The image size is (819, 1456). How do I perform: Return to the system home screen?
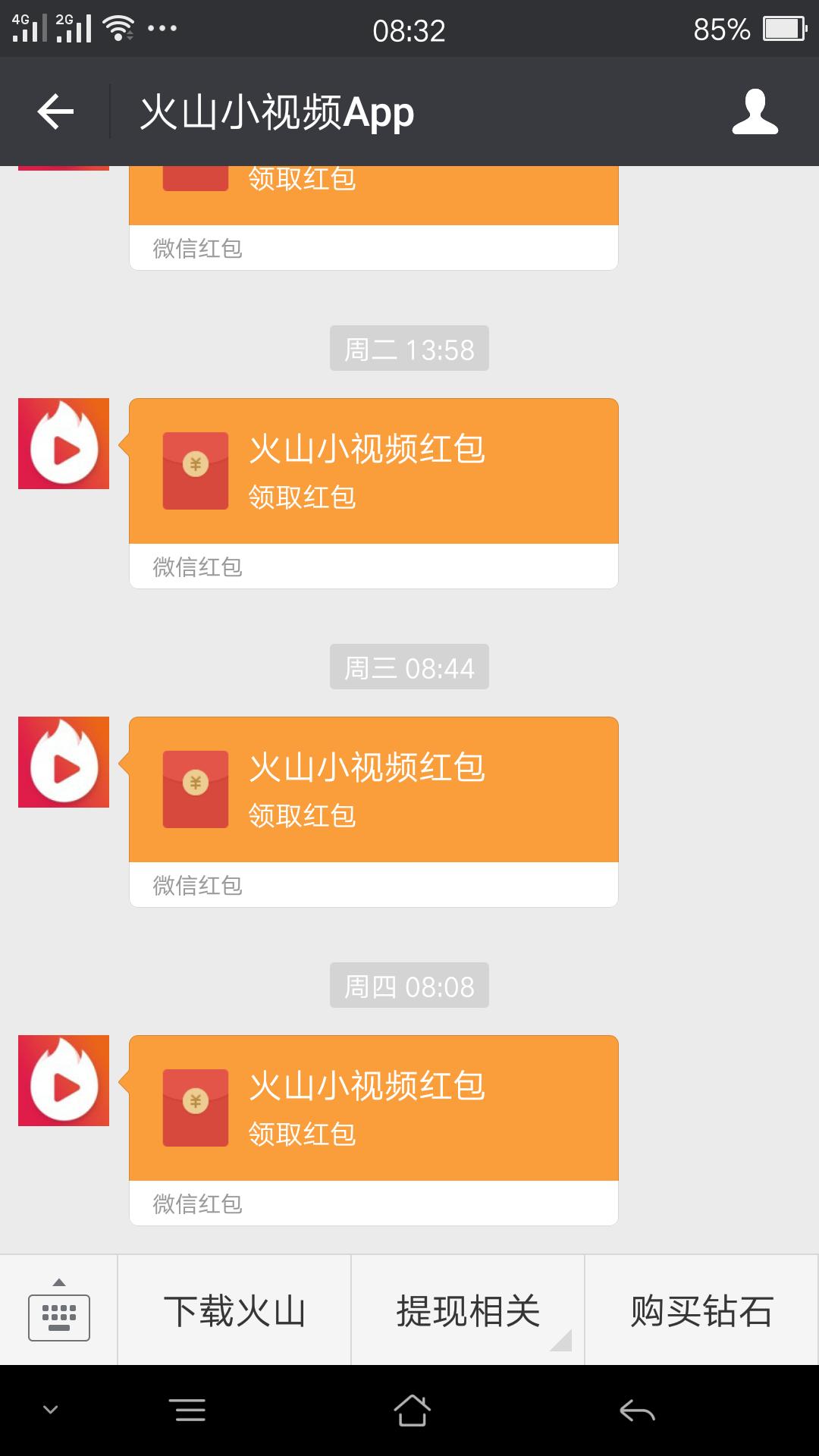[412, 1410]
